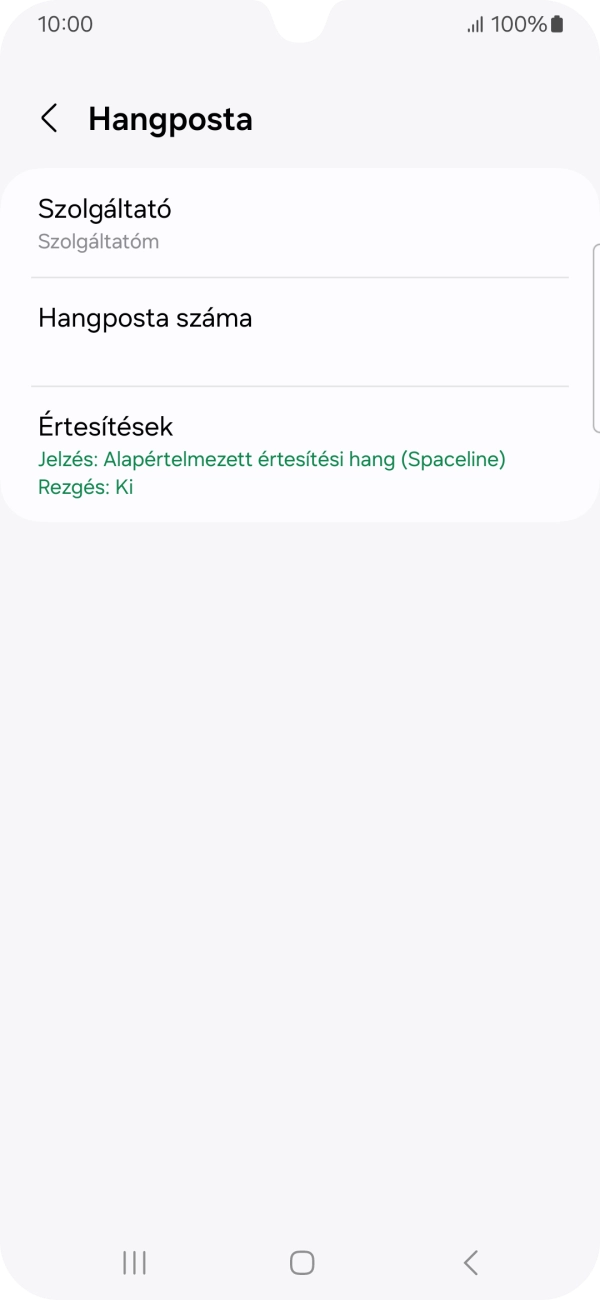
Task: Open the Szolgáltató setting
Action: click(300, 224)
